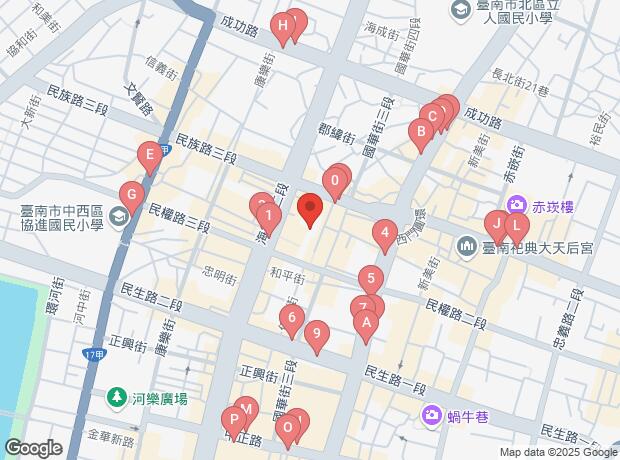620x460 pixels.
Task: Select the marker labeled P
Action: 236,418
